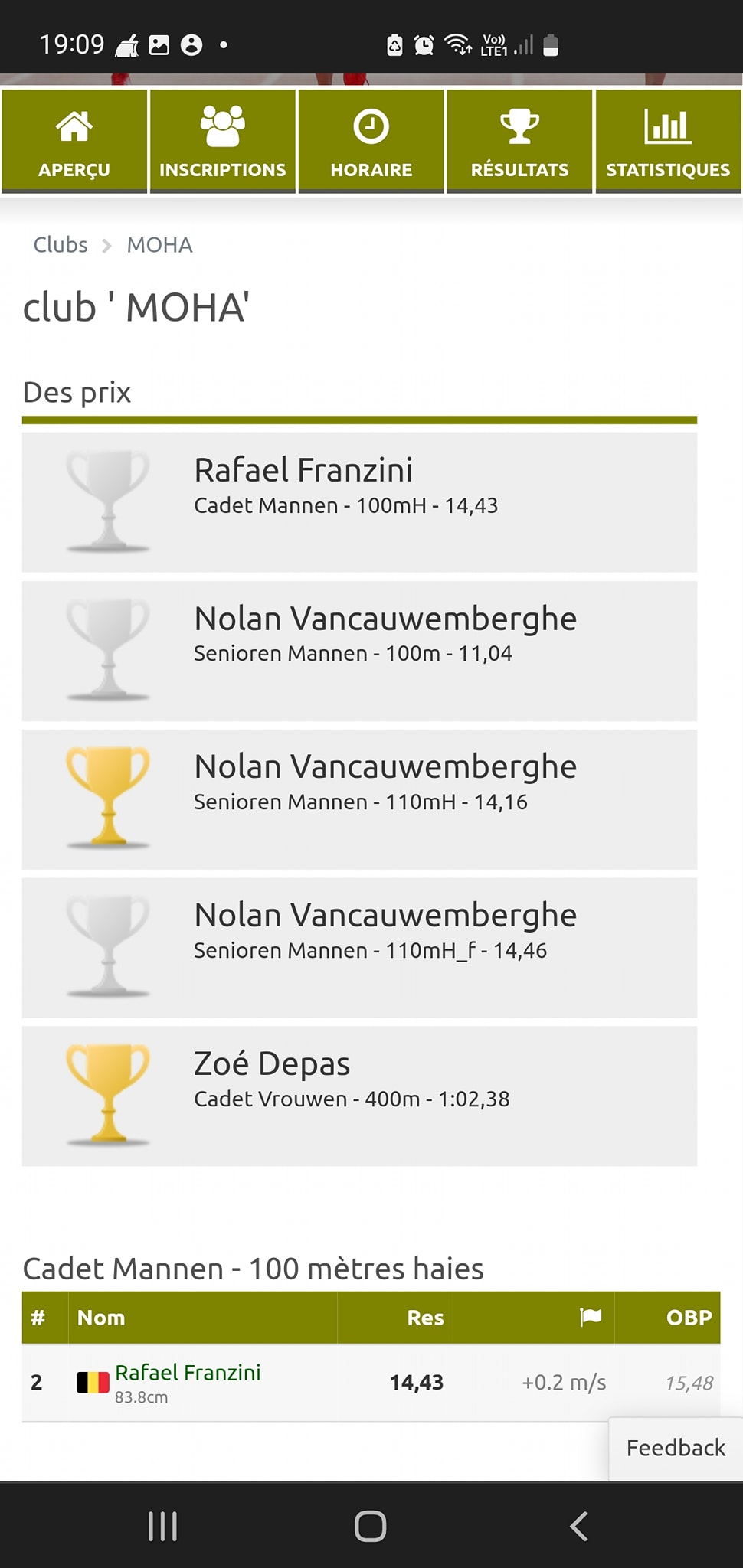743x1568 pixels.
Task: Open Rafael Franzini's athlete link in results
Action: tap(188, 1373)
